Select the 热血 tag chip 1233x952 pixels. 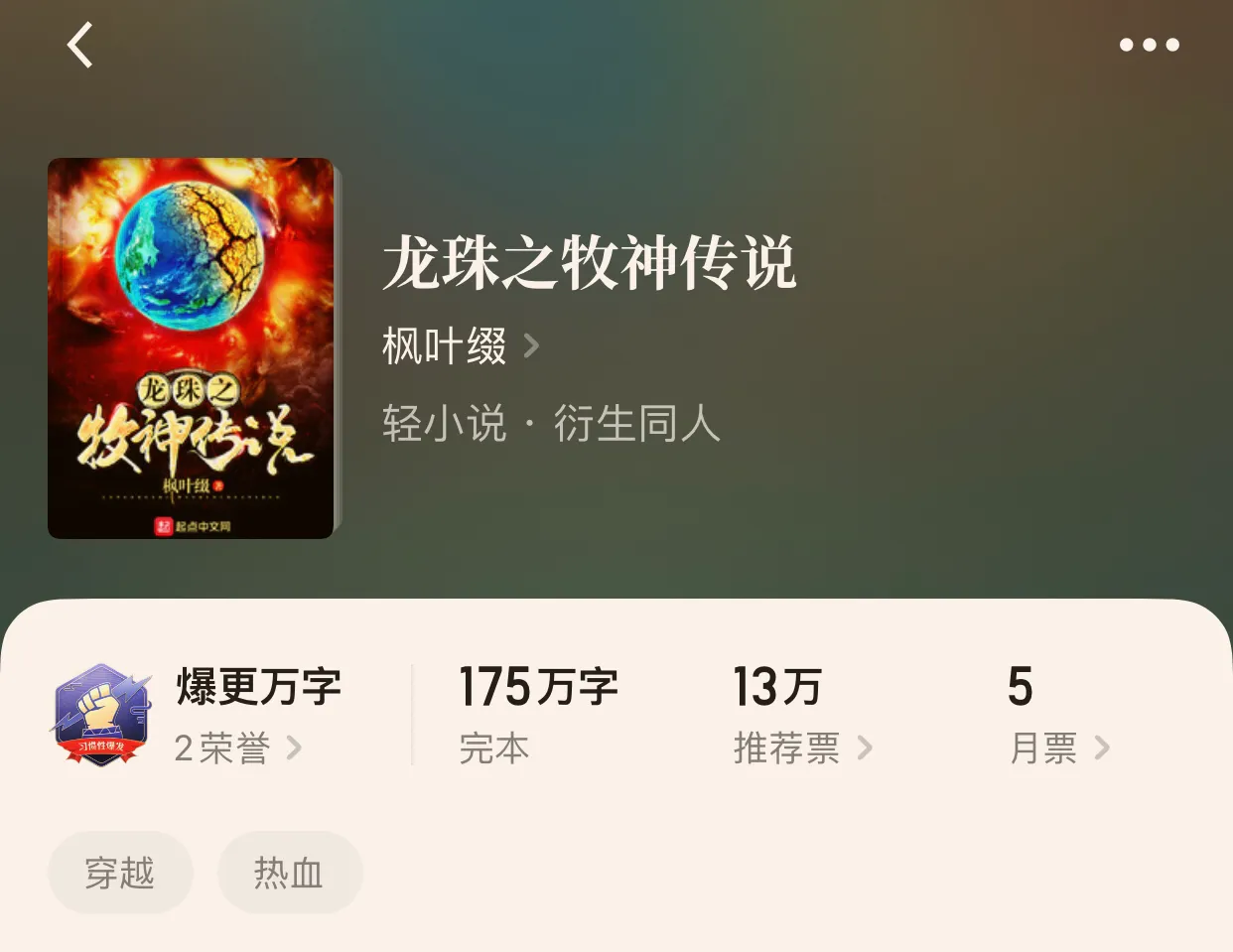coord(289,873)
